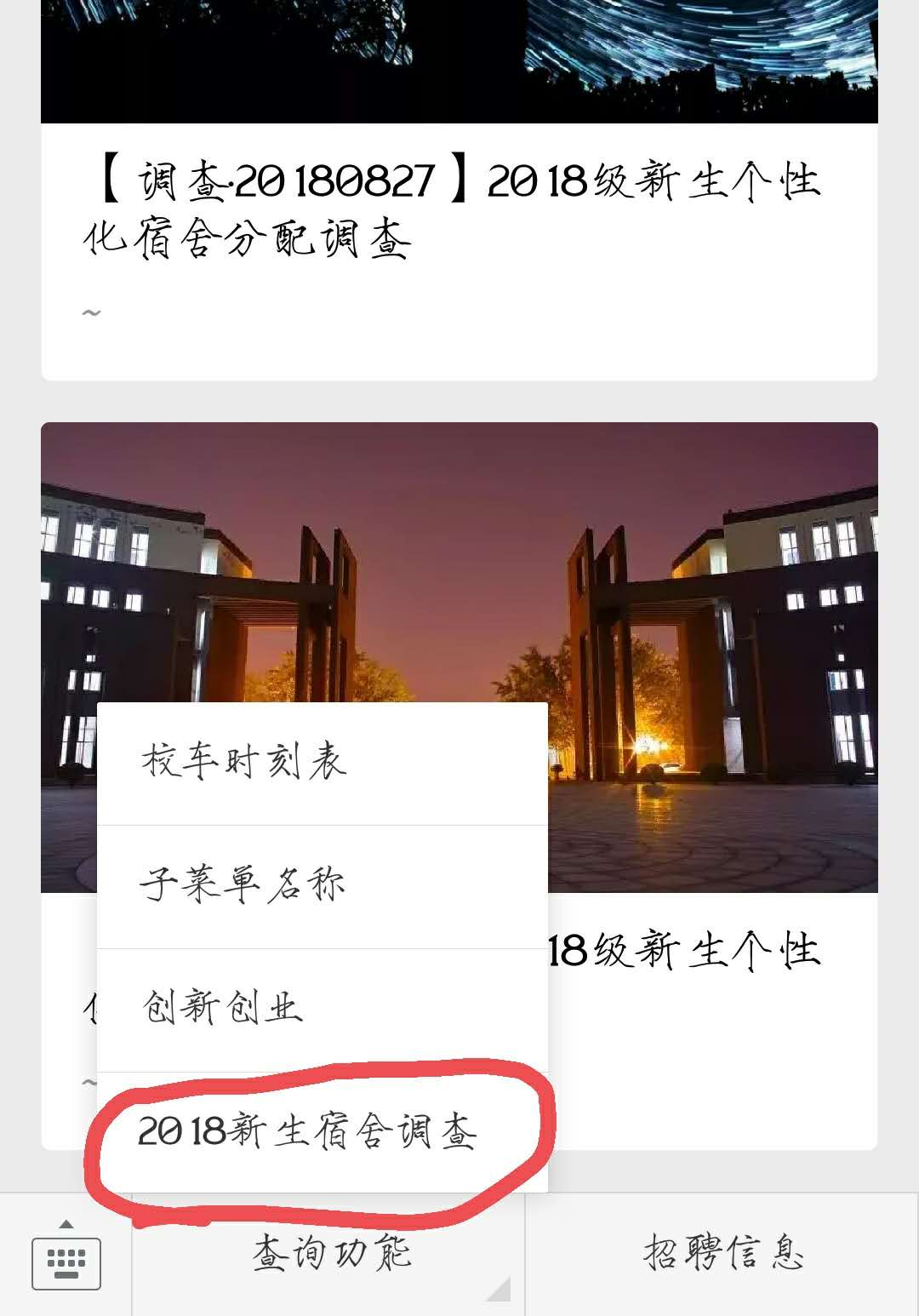Screen dimensions: 919x1316
Task: Open the 创新创业 submenu entry
Action: click(322, 1010)
